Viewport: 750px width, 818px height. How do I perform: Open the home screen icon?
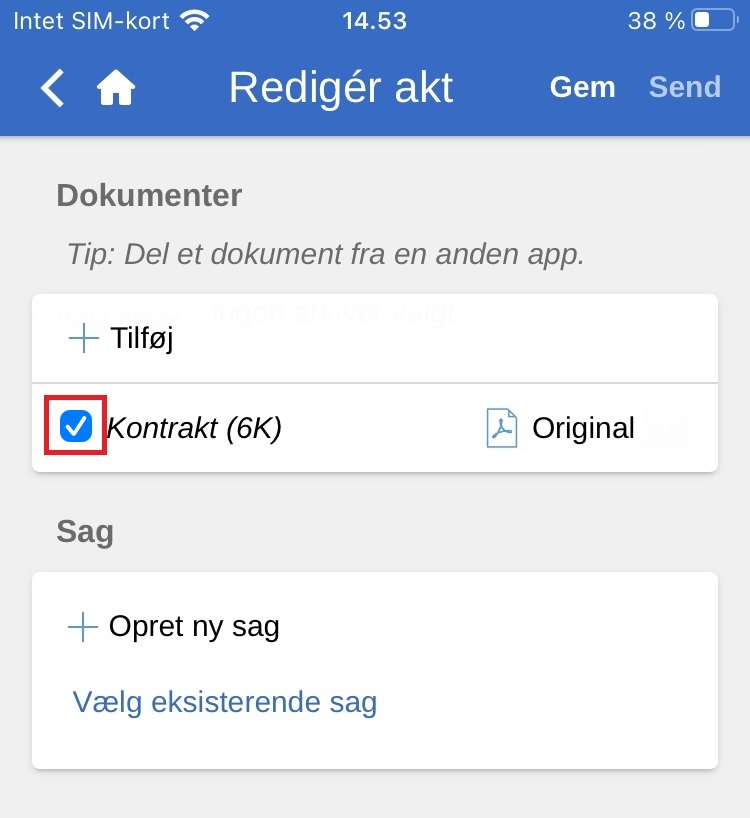tap(116, 88)
